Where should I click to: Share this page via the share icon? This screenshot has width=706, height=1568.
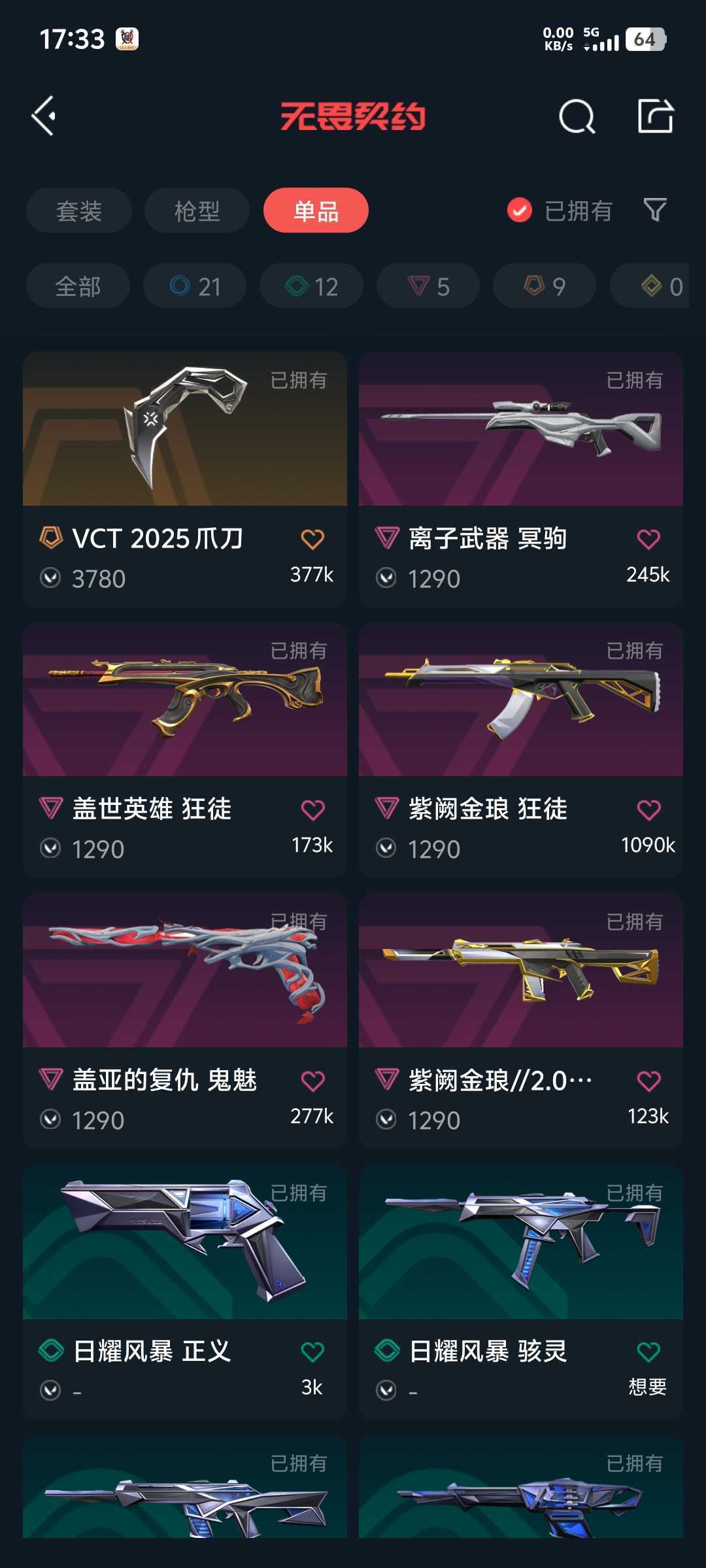655,116
